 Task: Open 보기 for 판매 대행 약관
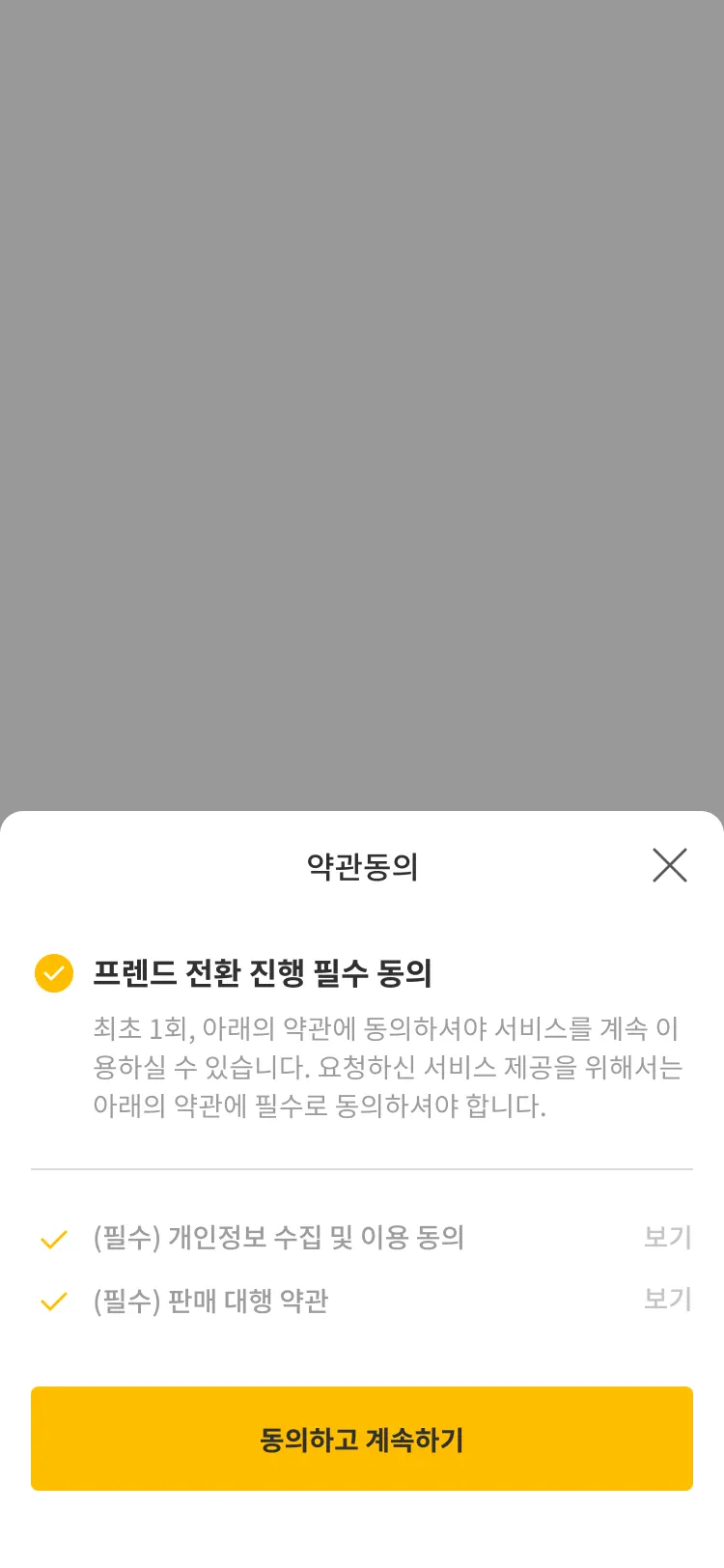coord(667,1300)
